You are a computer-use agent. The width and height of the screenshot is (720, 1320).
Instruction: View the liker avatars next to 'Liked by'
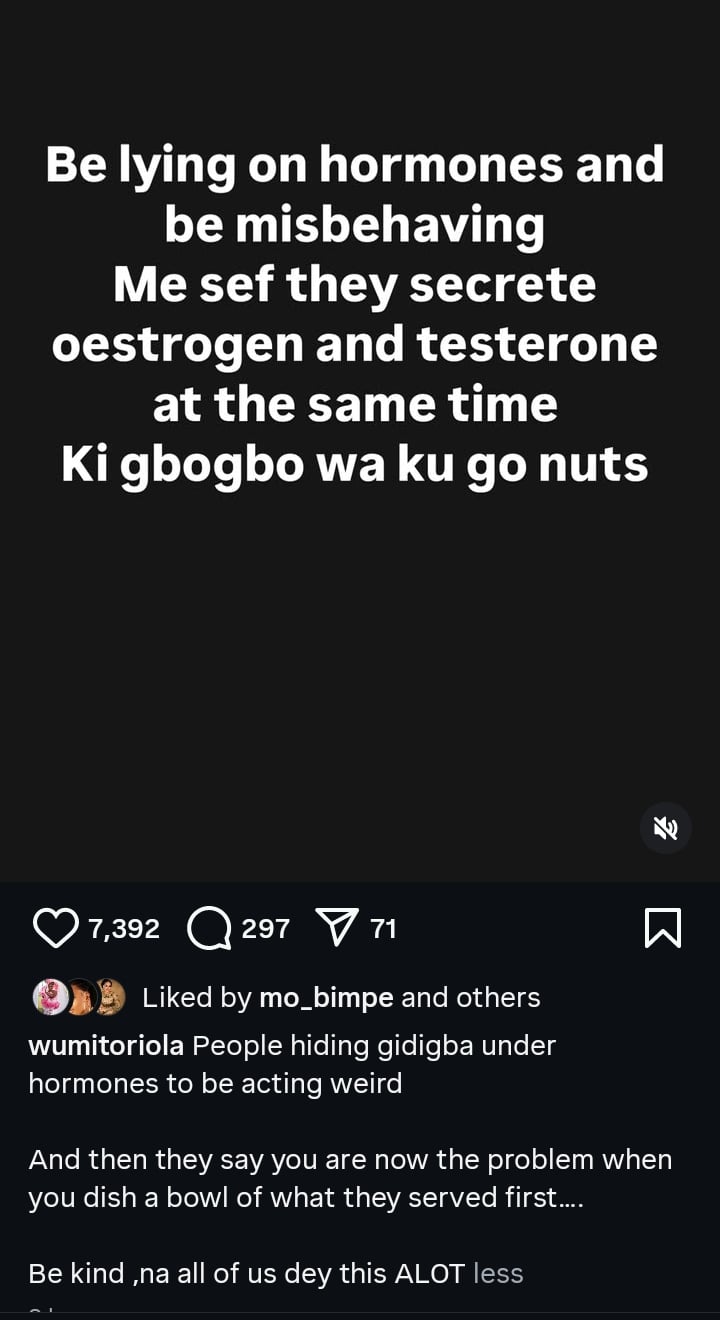click(x=80, y=997)
